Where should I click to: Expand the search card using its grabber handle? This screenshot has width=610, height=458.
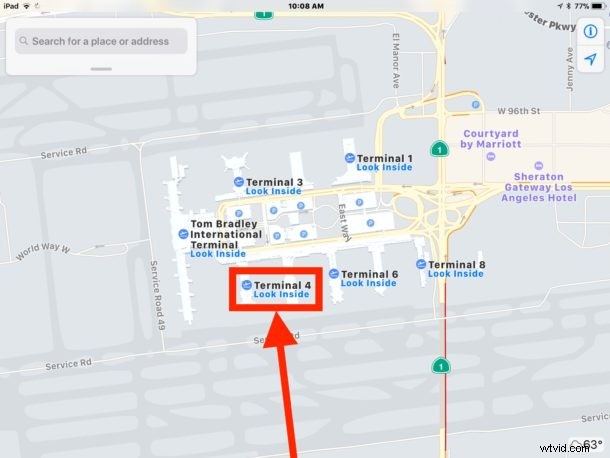101,68
